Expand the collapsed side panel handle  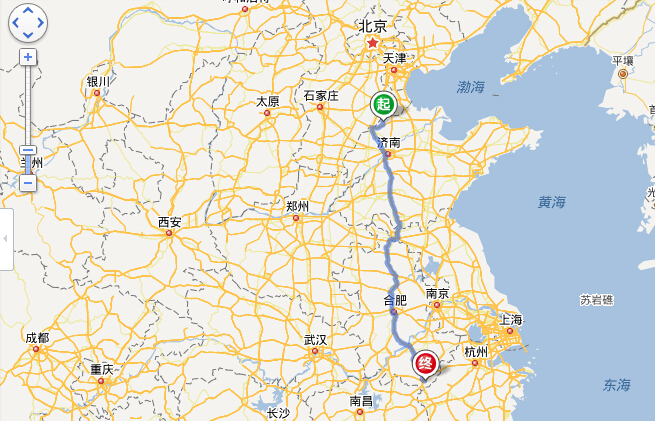pyautogui.click(x=5, y=239)
